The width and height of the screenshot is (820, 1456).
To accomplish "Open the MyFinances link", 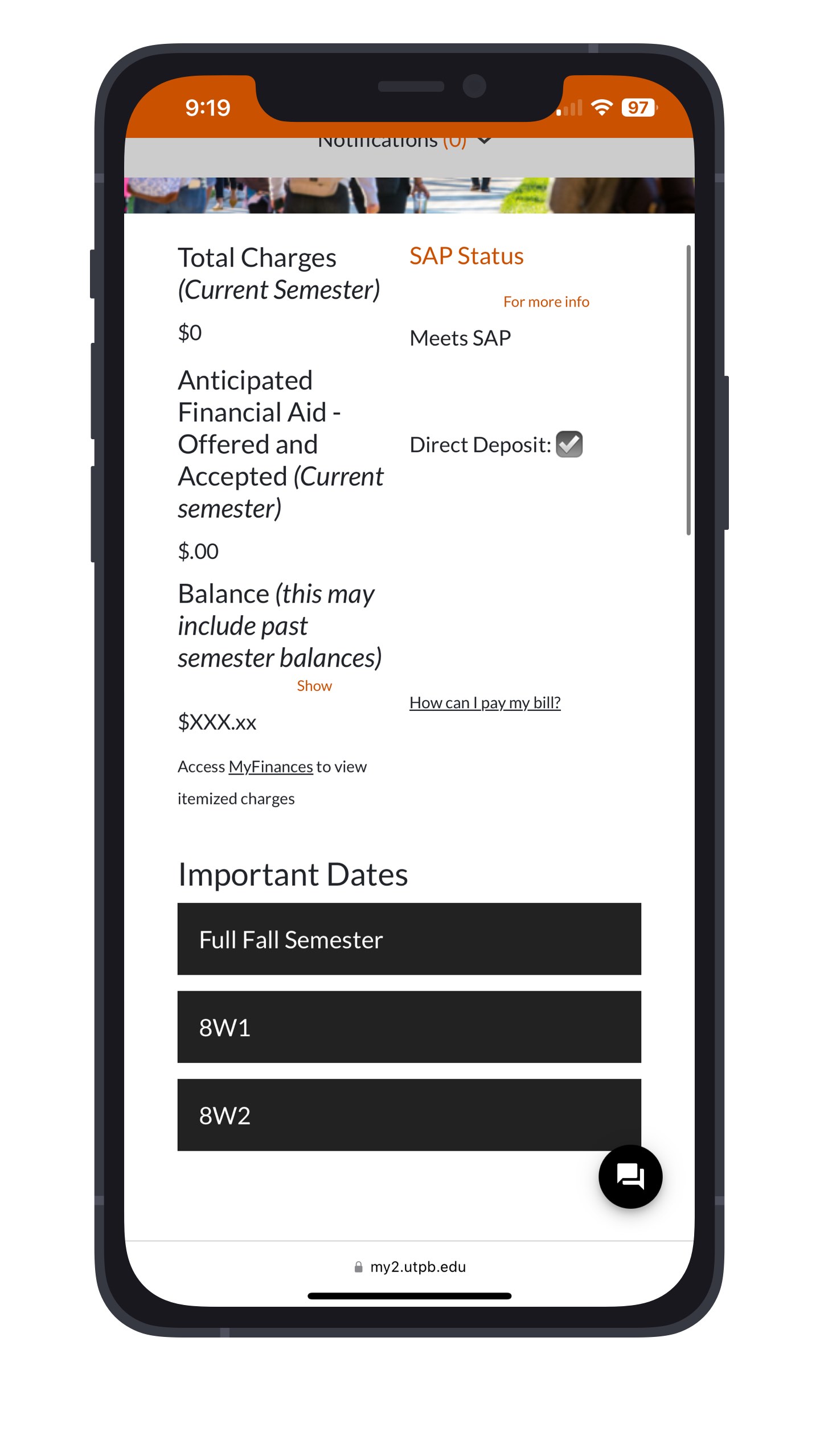I will (x=270, y=767).
